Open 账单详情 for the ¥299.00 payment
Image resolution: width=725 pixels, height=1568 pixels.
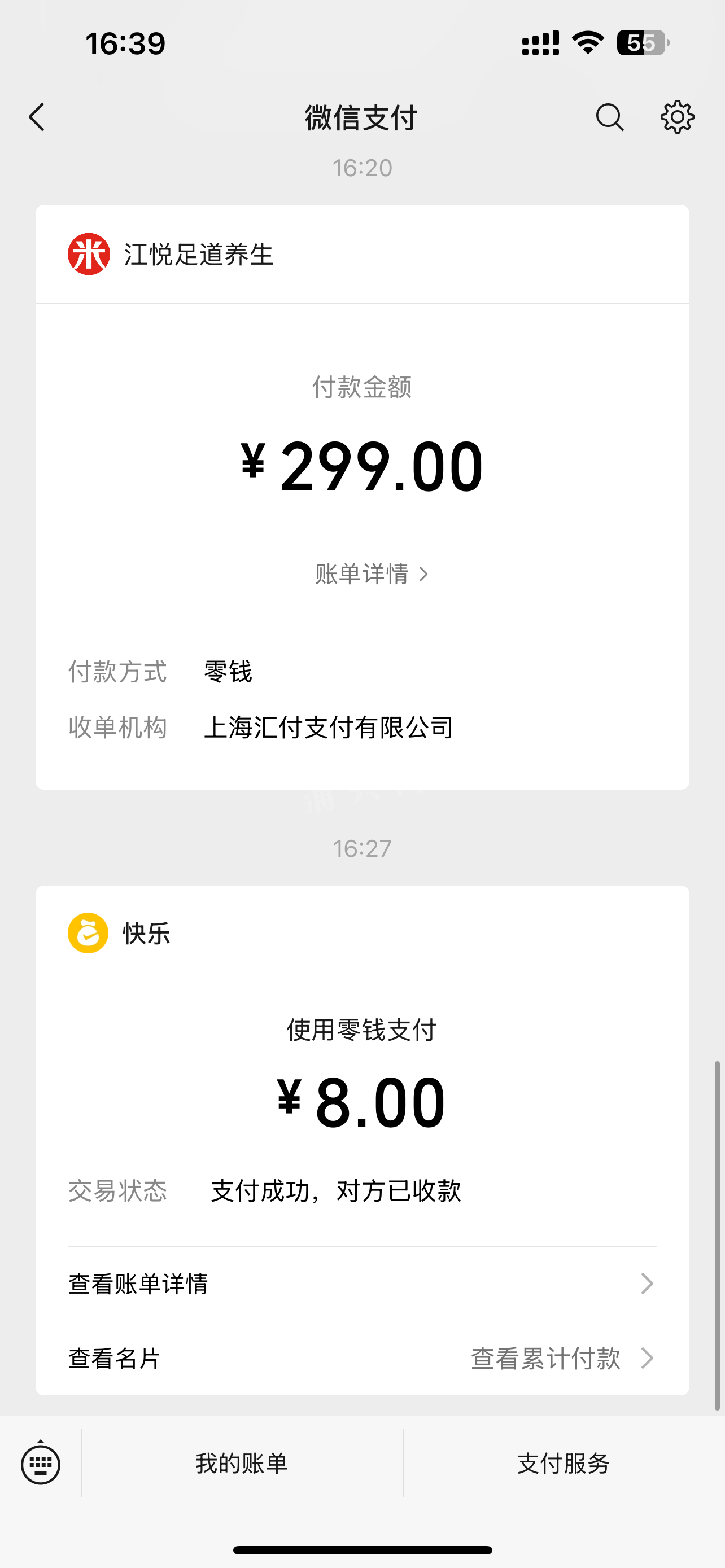(372, 574)
